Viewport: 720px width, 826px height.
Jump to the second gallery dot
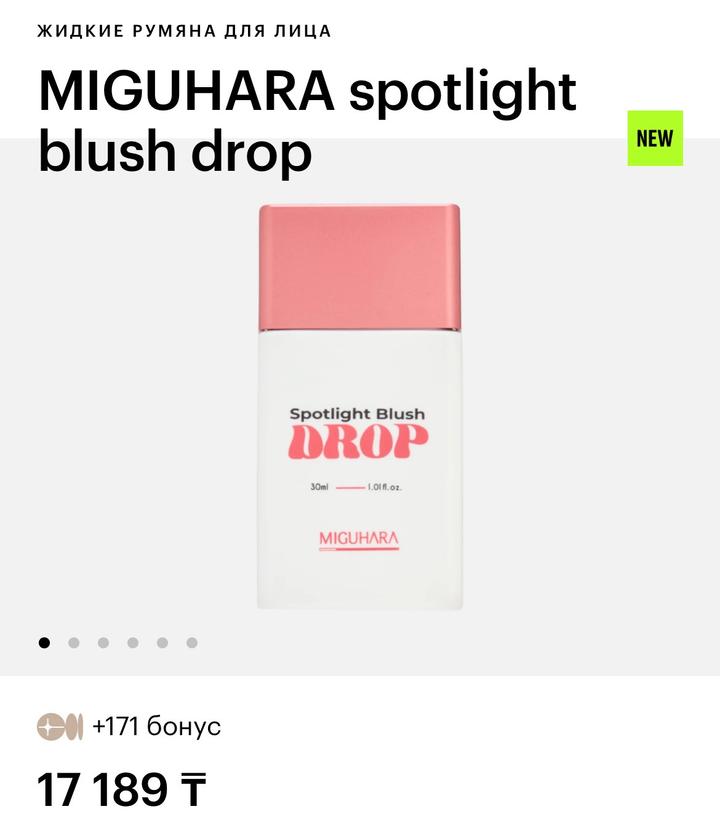74,643
